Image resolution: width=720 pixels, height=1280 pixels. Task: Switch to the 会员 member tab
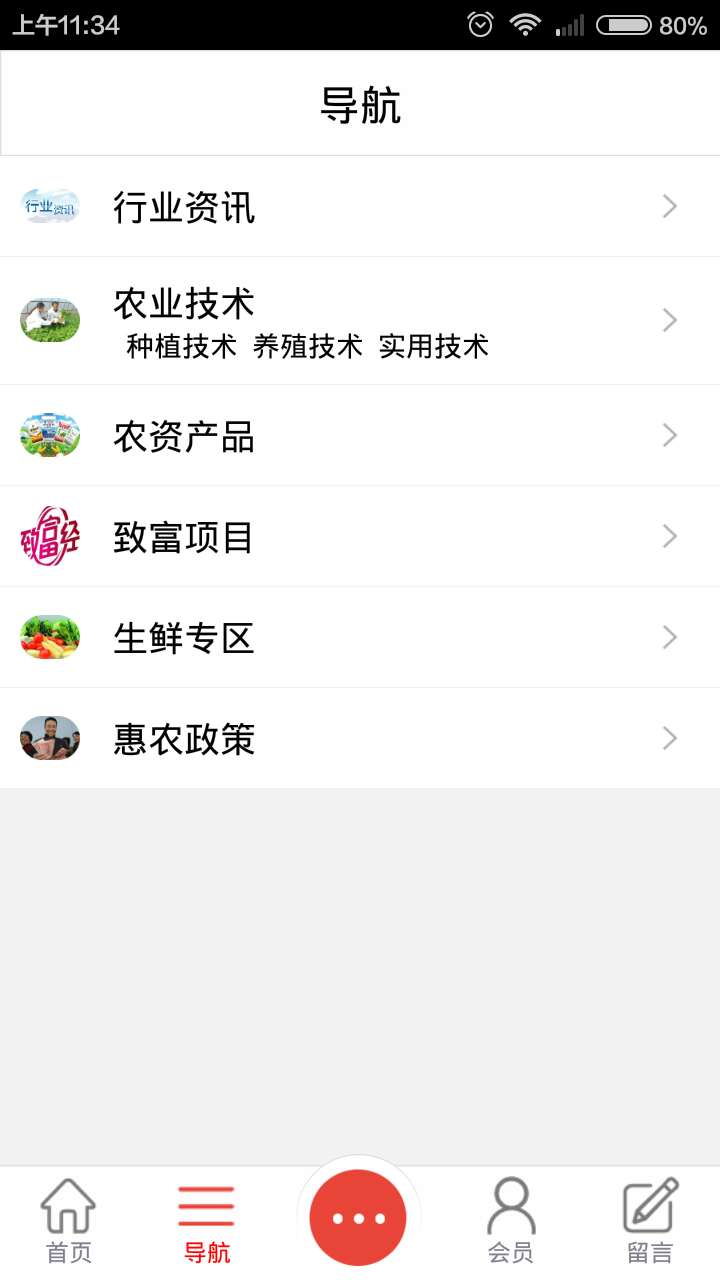(x=510, y=1221)
